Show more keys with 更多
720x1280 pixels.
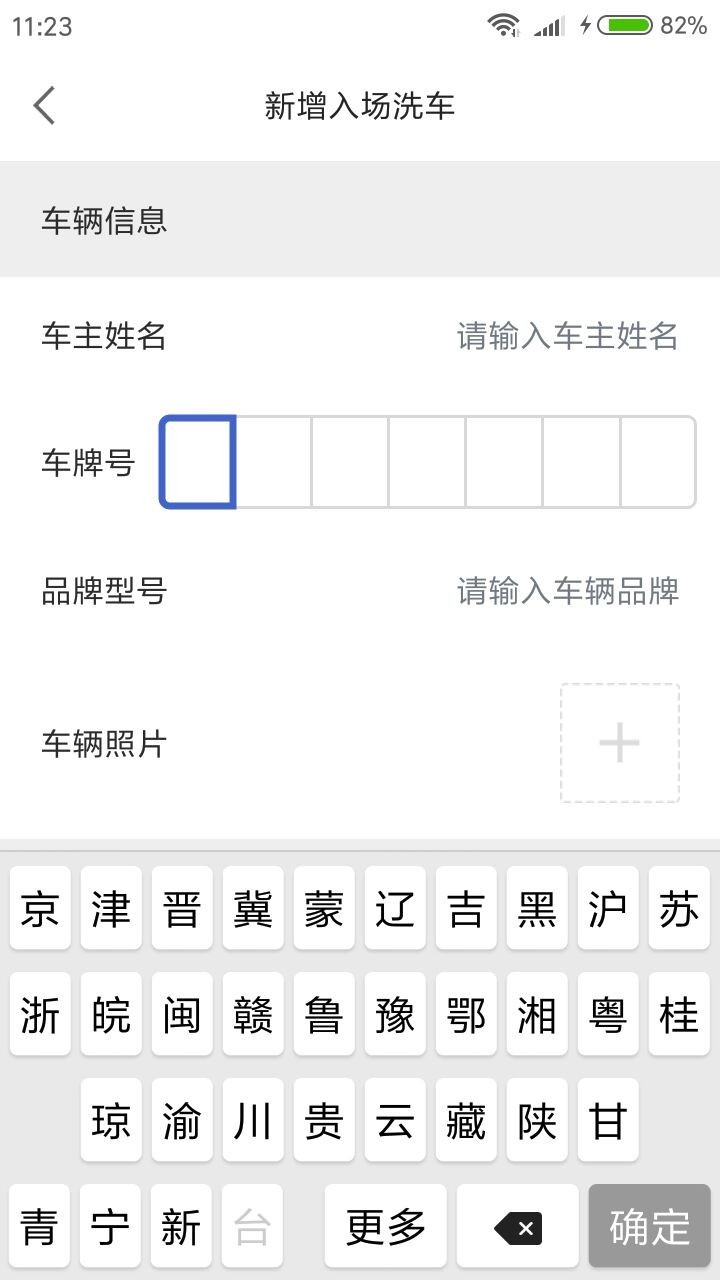[386, 1226]
